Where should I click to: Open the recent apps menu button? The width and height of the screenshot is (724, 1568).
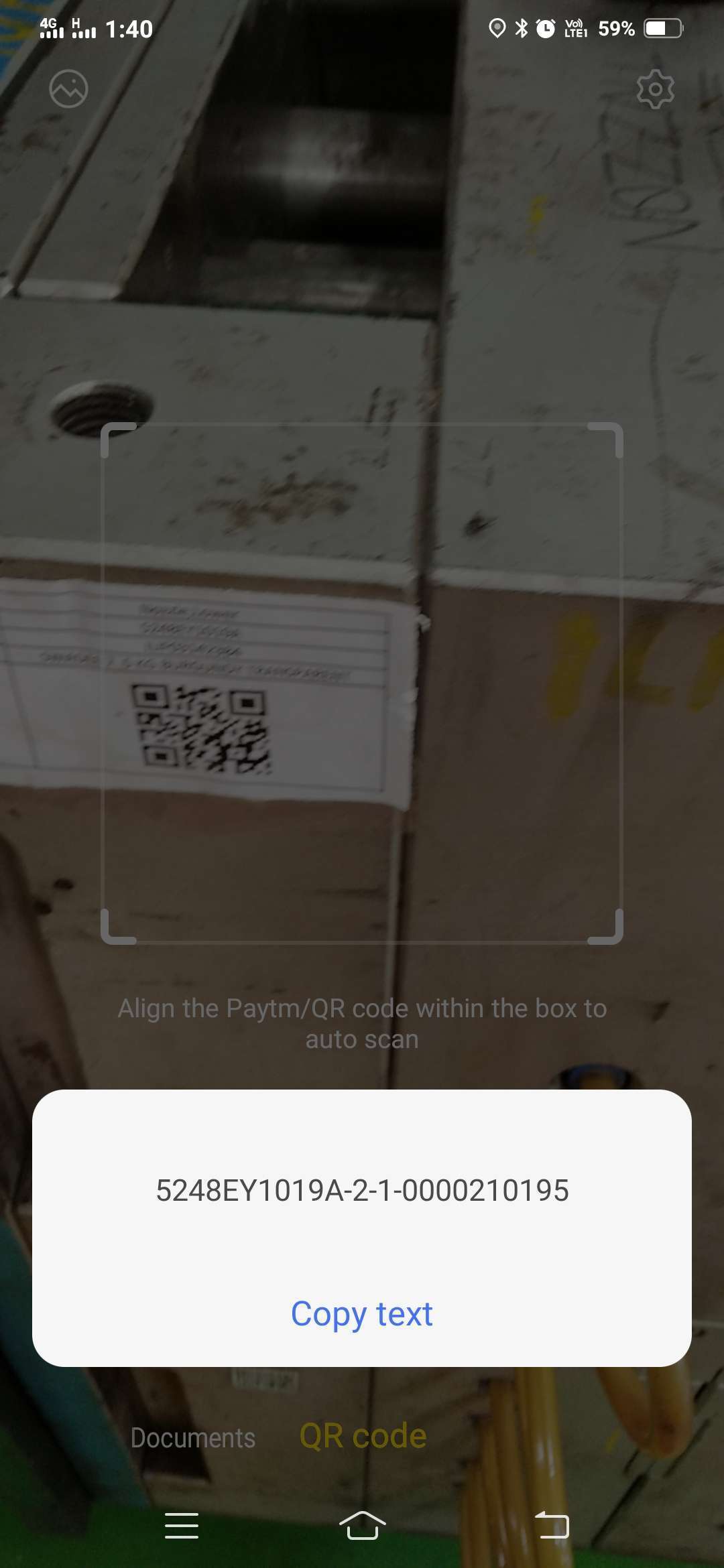pyautogui.click(x=182, y=1526)
